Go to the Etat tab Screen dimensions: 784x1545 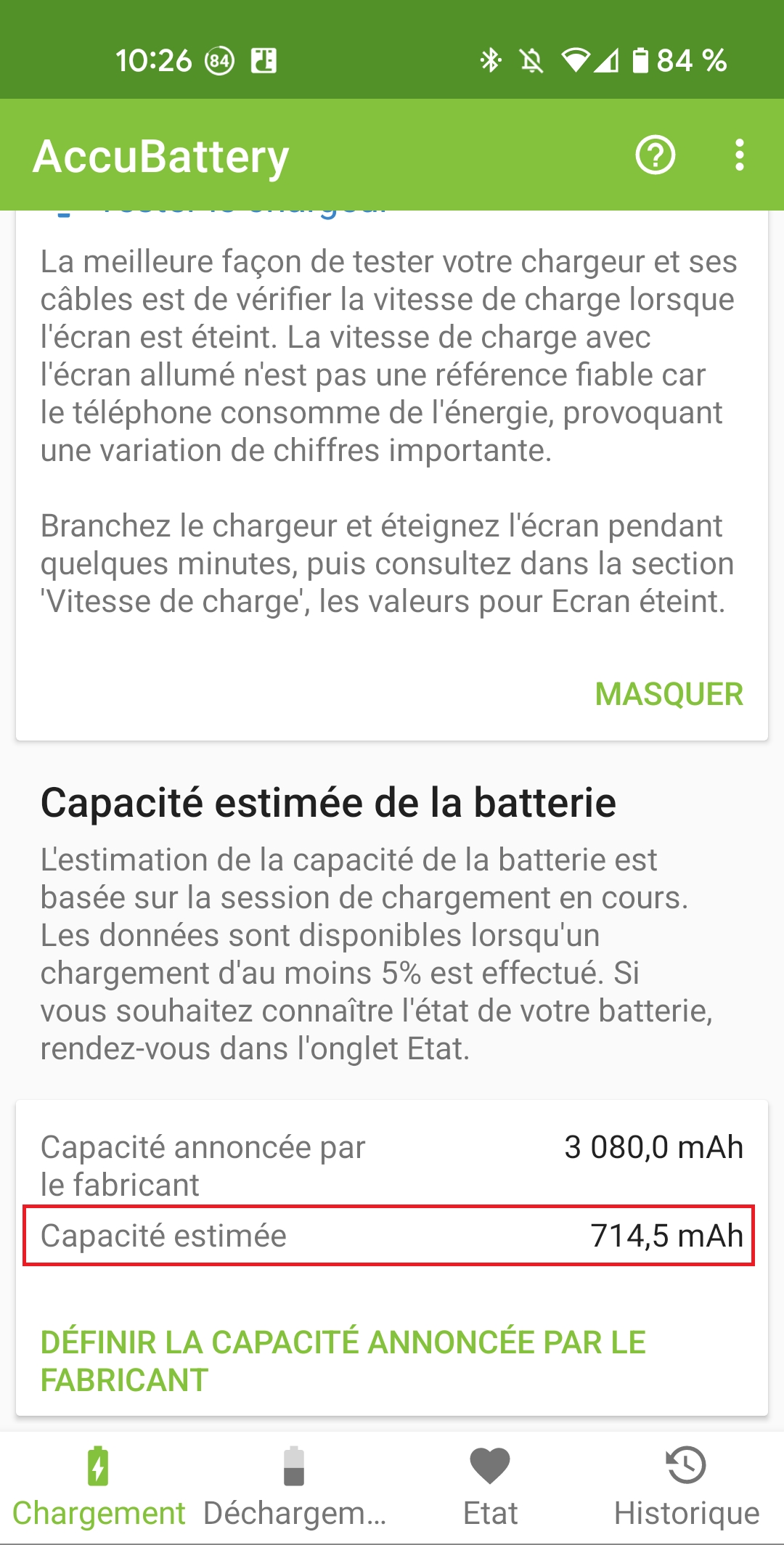pos(490,1487)
